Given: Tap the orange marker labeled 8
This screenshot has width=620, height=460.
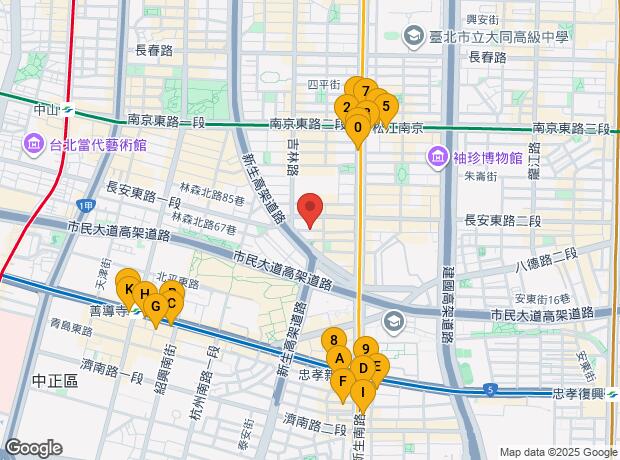Looking at the screenshot, I should 334,340.
